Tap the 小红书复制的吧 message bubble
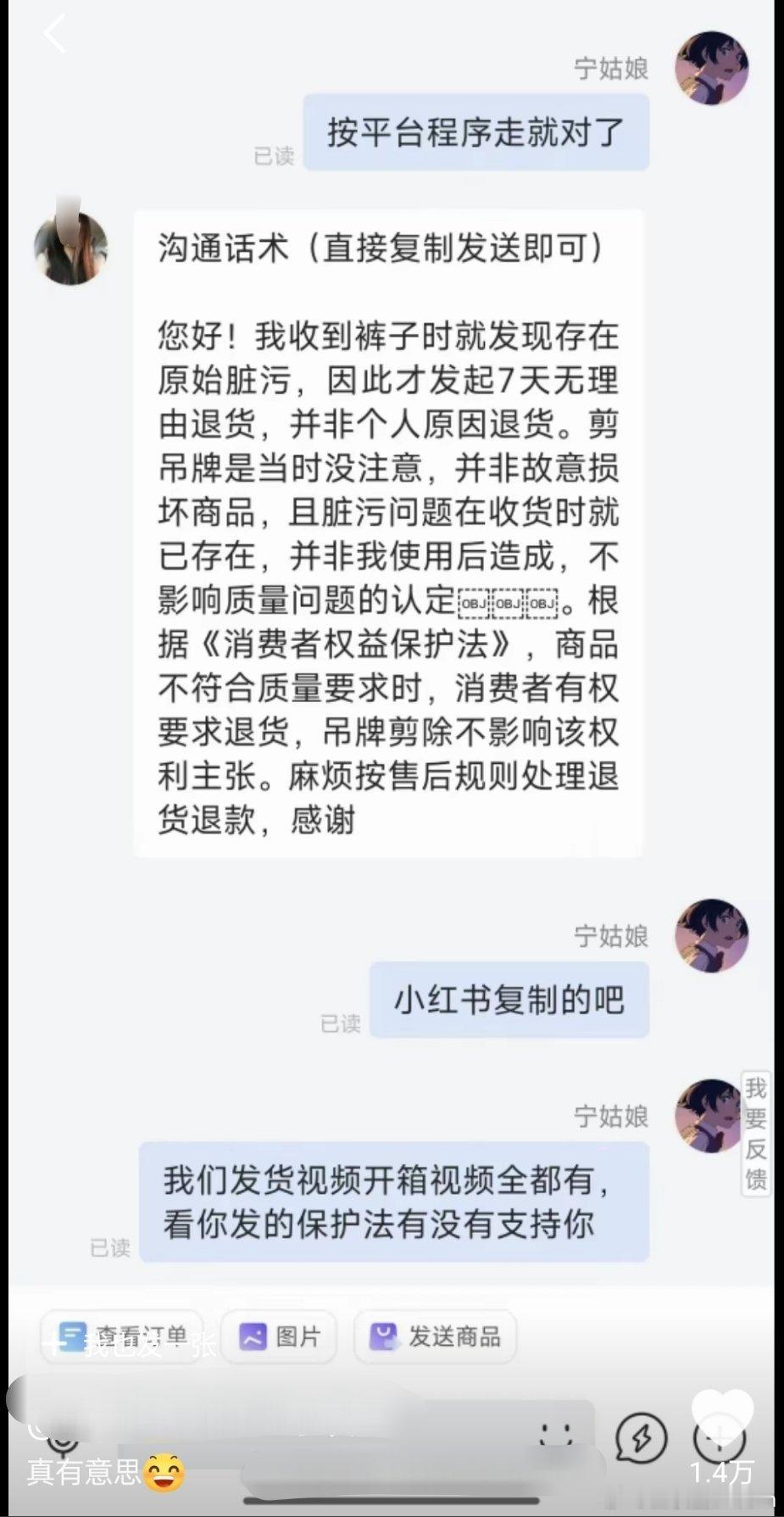Viewport: 784px width, 1517px height. click(x=509, y=1001)
